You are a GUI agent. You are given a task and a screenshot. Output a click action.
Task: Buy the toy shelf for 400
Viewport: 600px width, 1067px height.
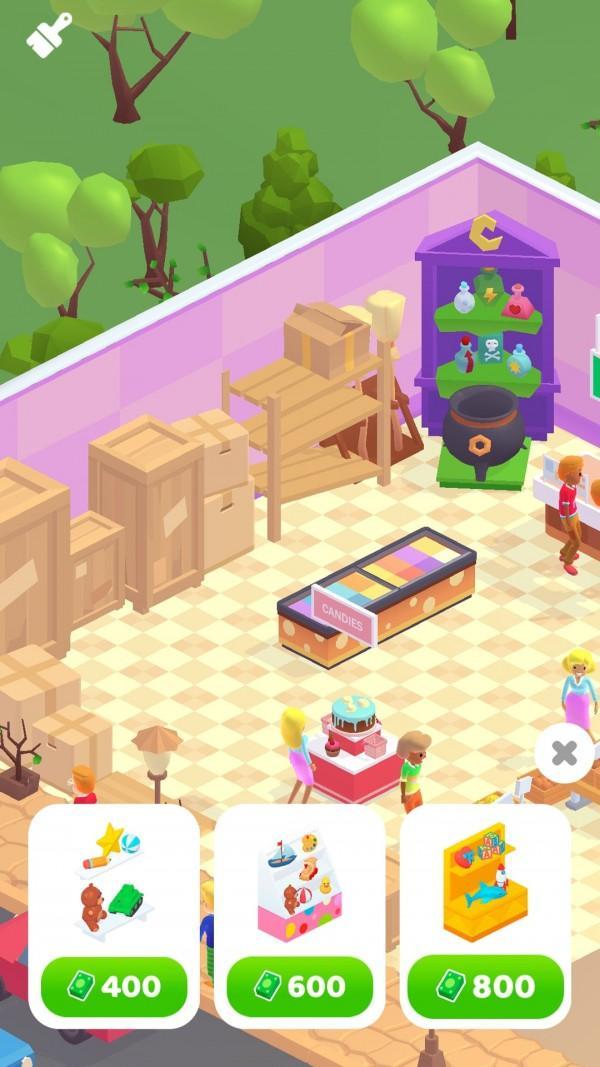click(113, 985)
